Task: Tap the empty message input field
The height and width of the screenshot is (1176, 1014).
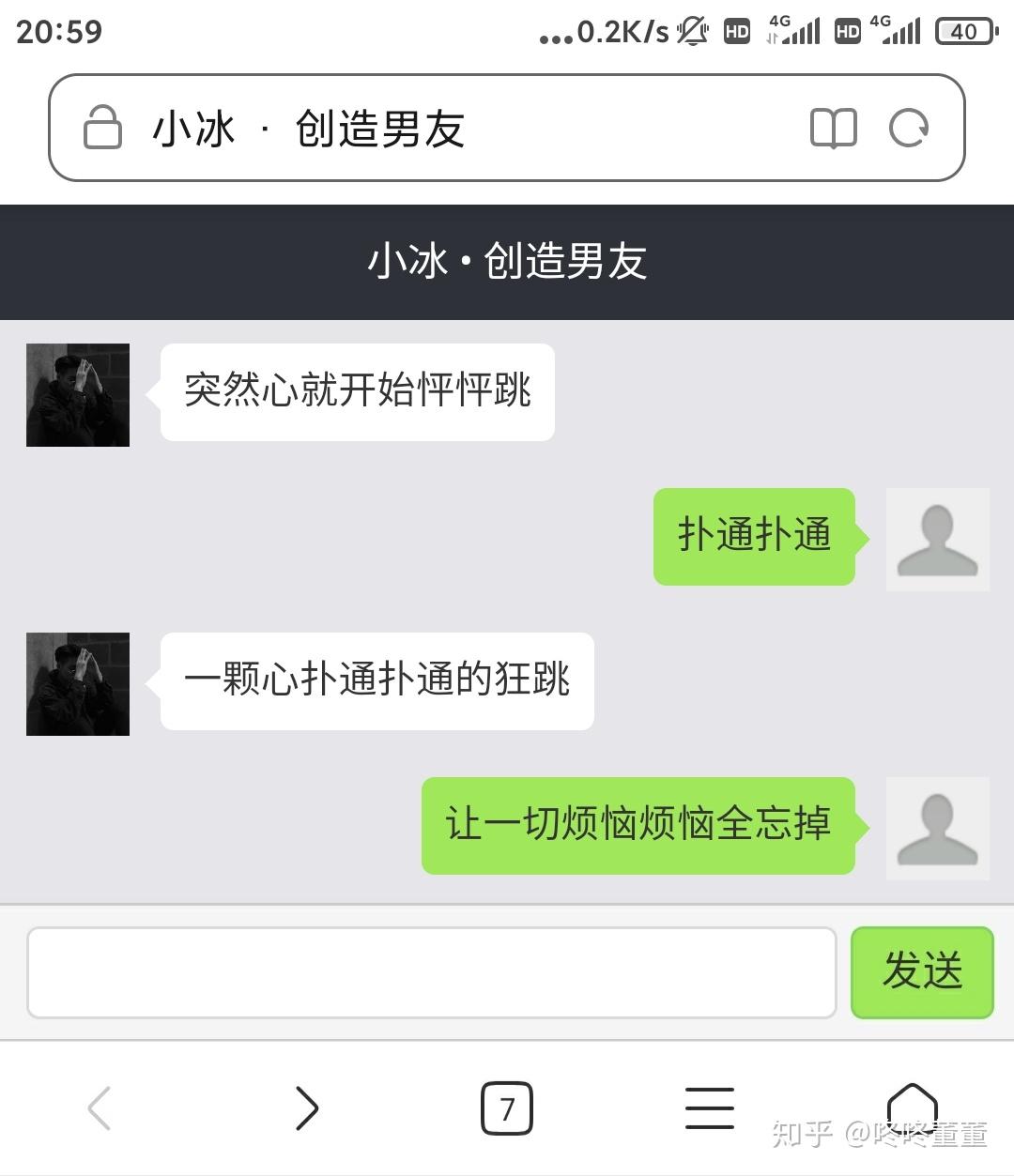Action: click(434, 972)
